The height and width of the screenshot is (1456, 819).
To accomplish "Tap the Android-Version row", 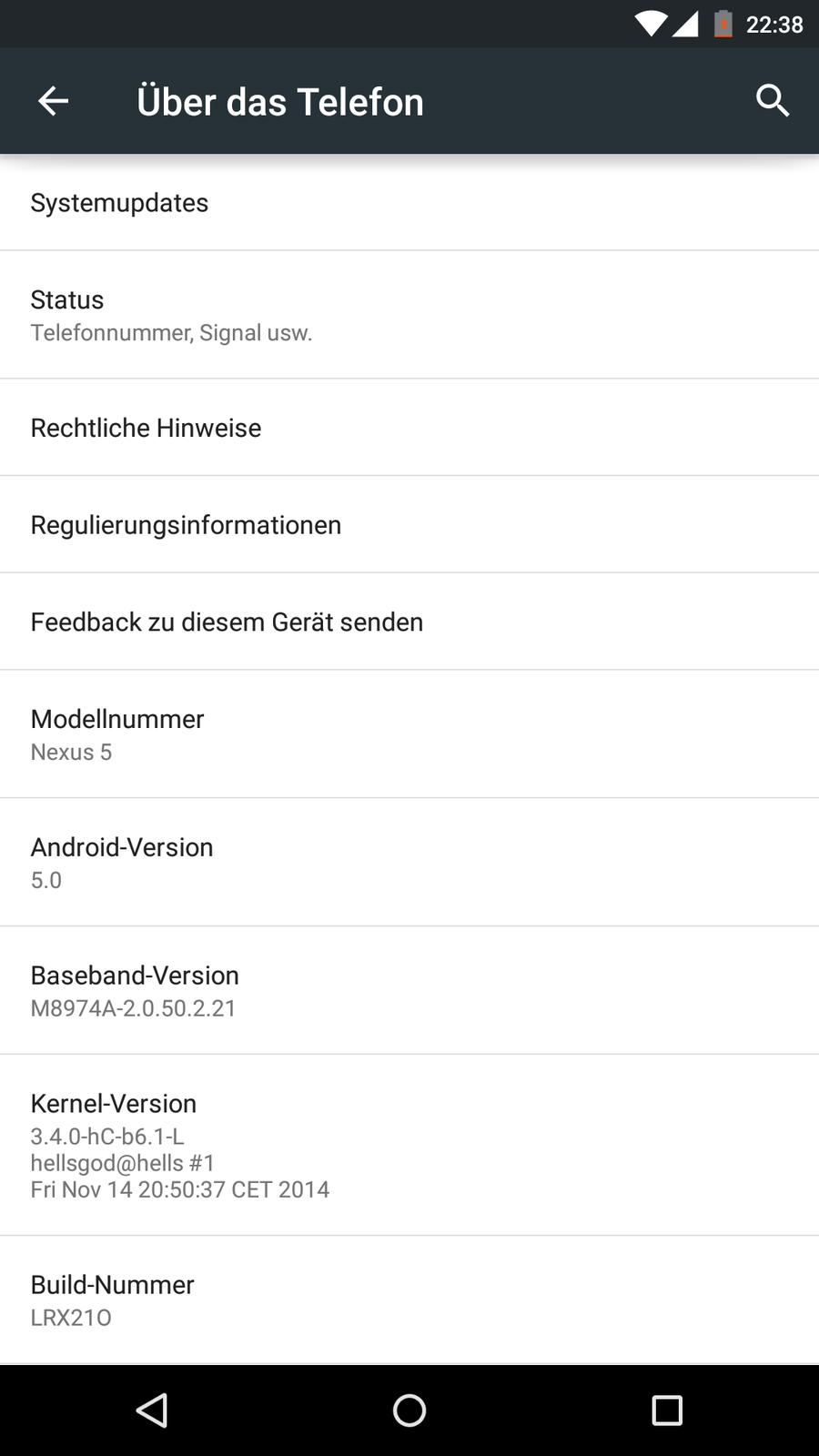I will (x=409, y=863).
